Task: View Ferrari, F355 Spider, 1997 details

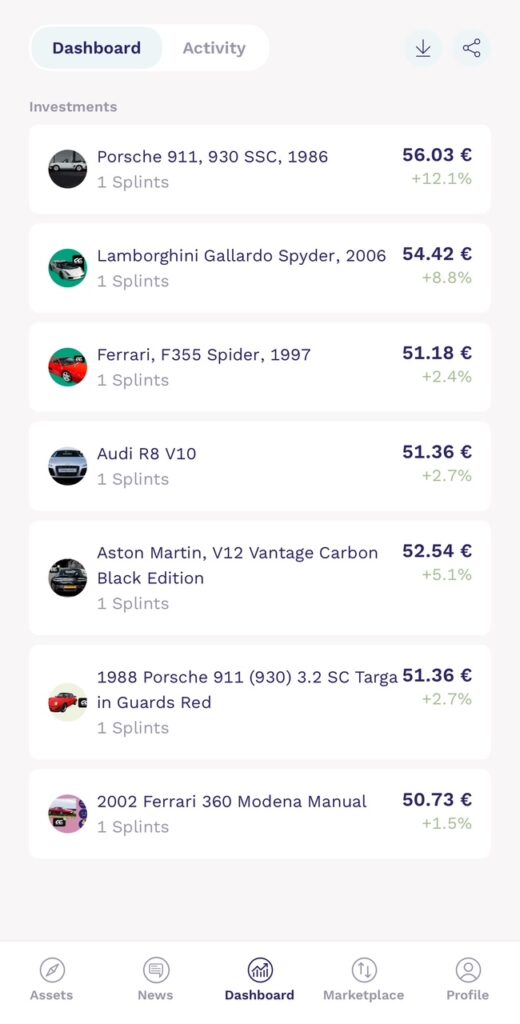Action: coord(259,367)
